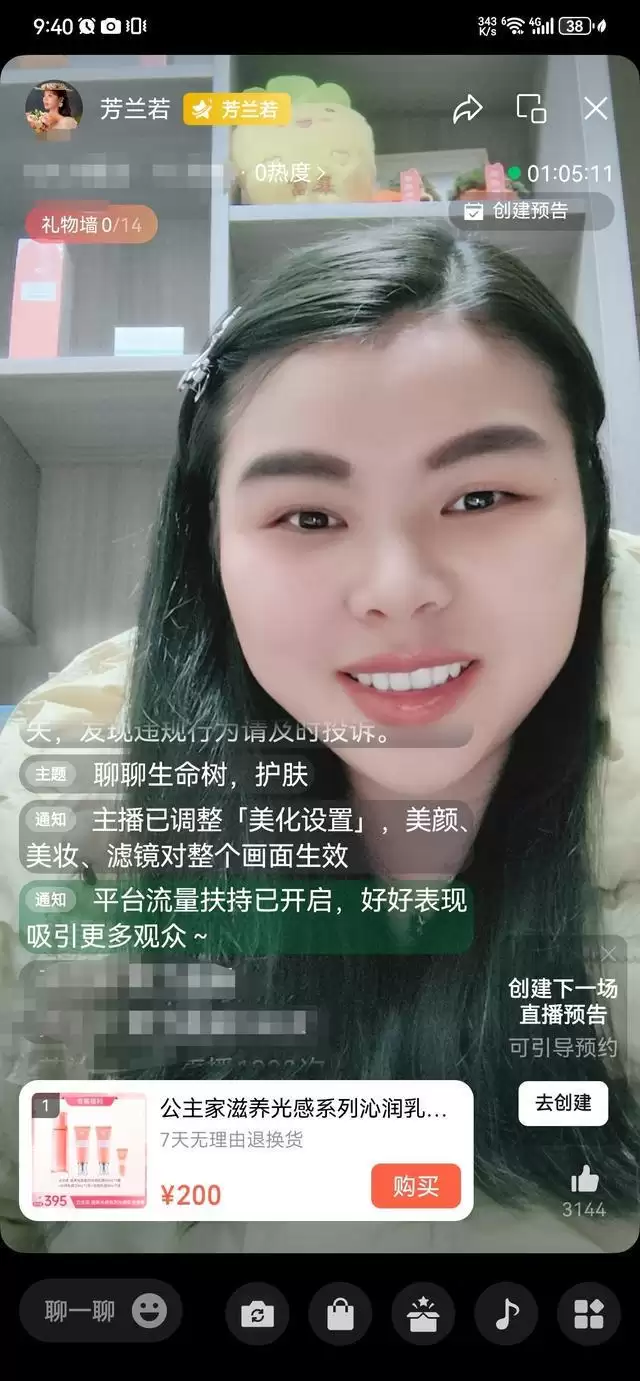Flip the camera

coord(257,1314)
